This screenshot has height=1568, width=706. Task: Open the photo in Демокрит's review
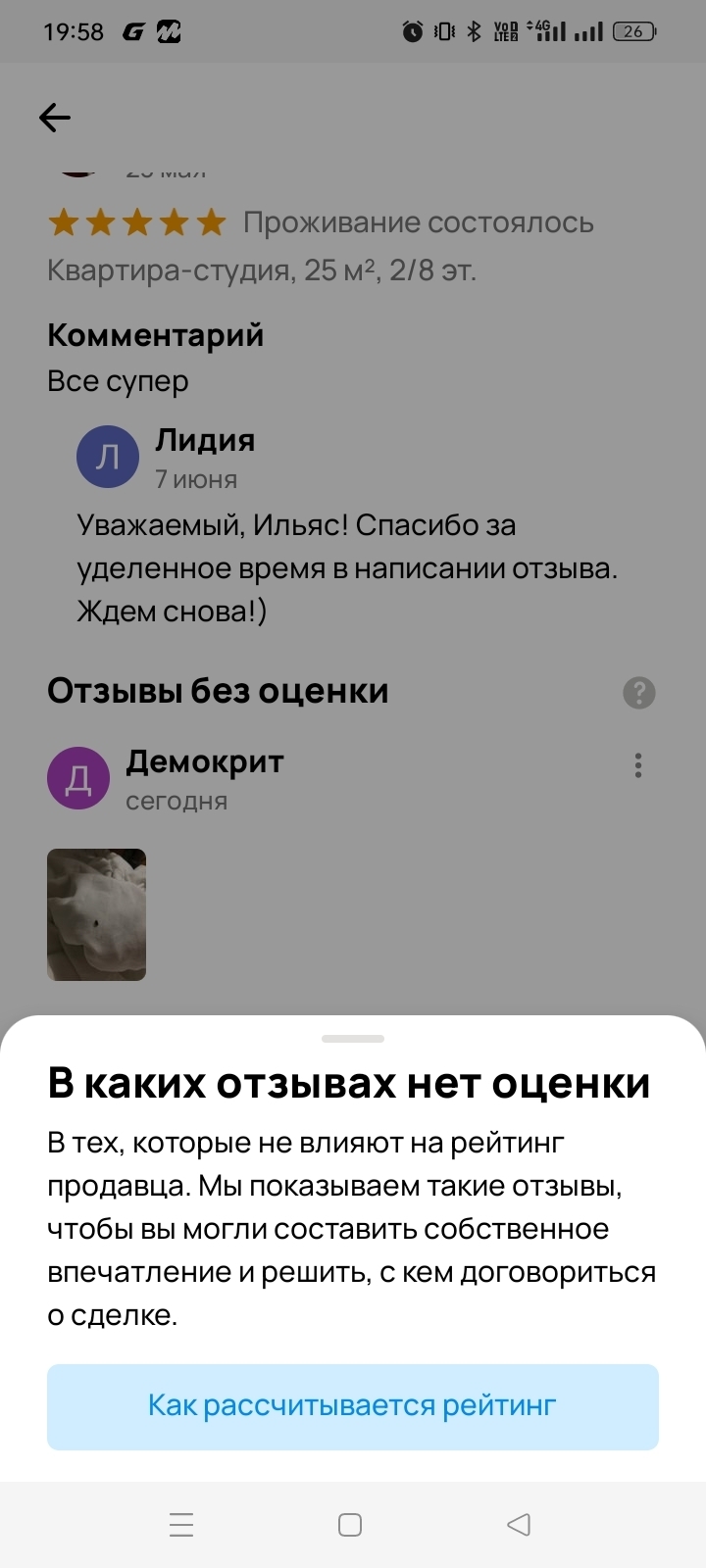tap(96, 914)
